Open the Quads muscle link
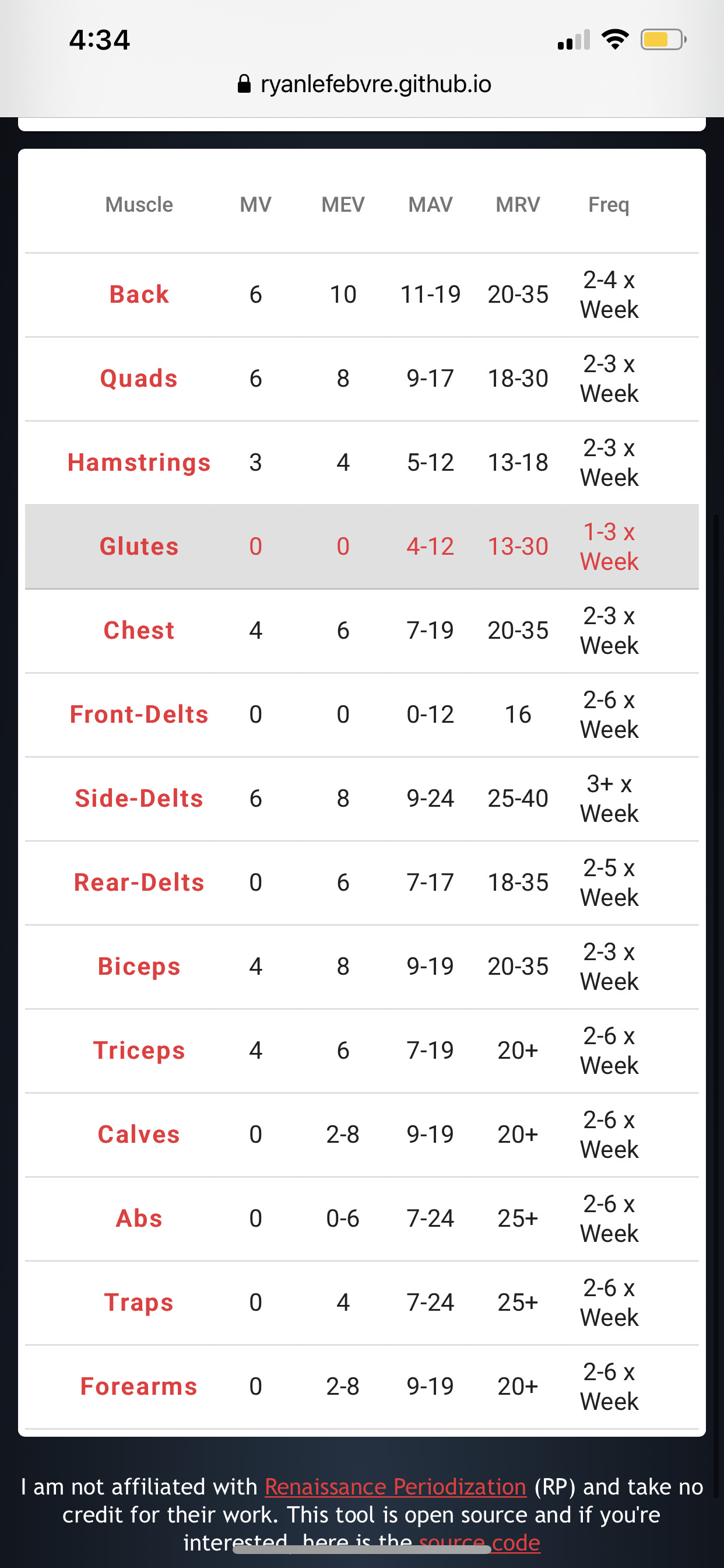This screenshot has width=724, height=1568. tap(139, 379)
